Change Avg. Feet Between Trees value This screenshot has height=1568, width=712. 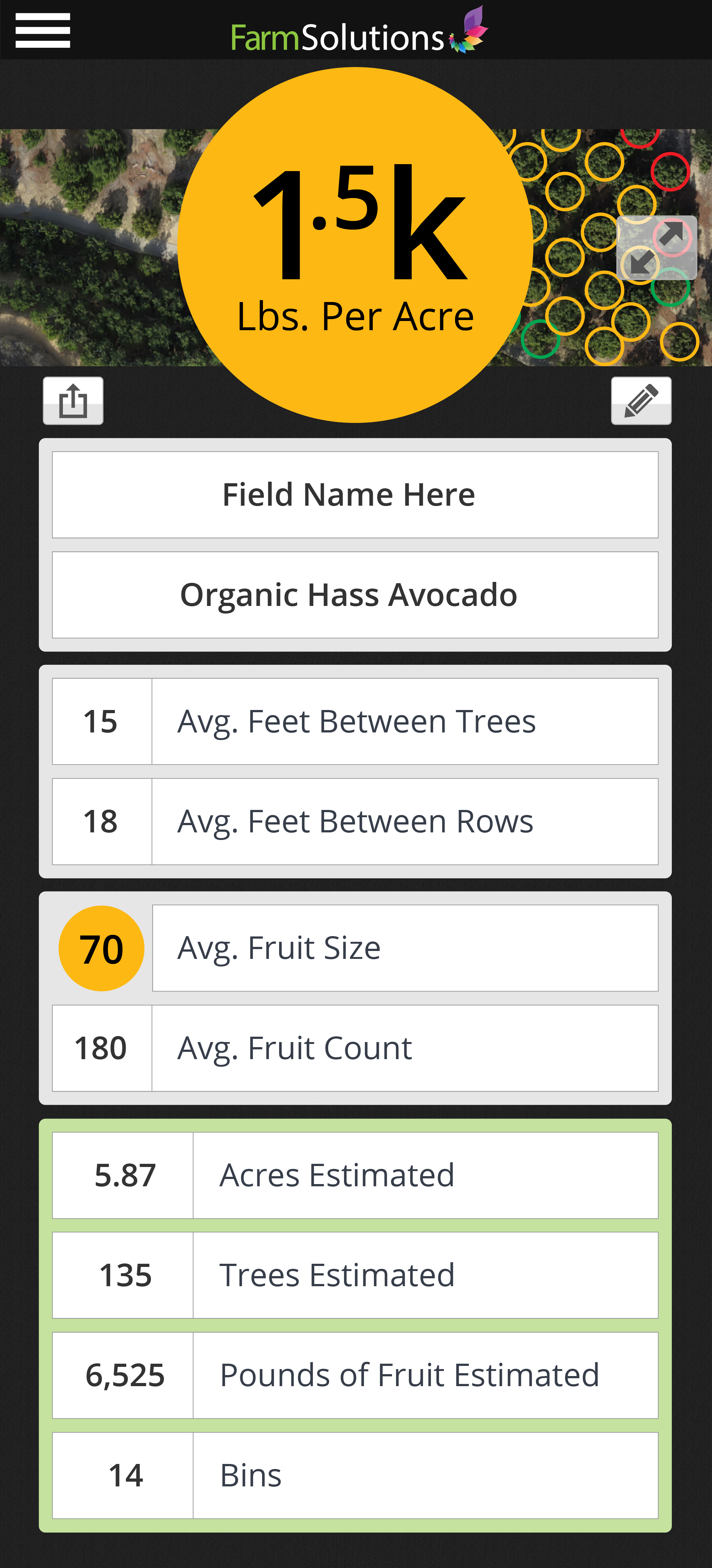(x=102, y=721)
